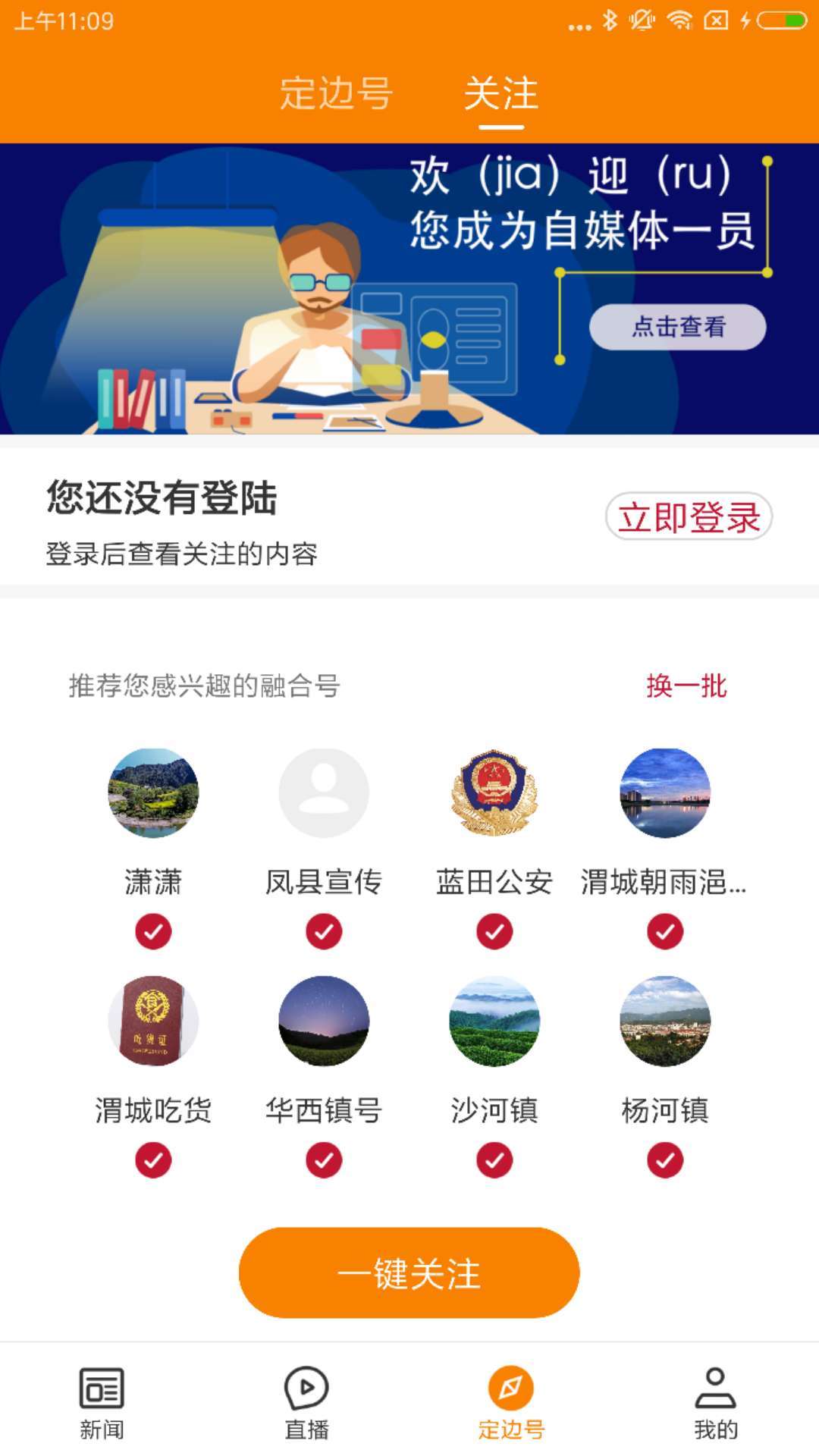
Task: Open the 华西镇号 account avatar
Action: click(x=322, y=1021)
